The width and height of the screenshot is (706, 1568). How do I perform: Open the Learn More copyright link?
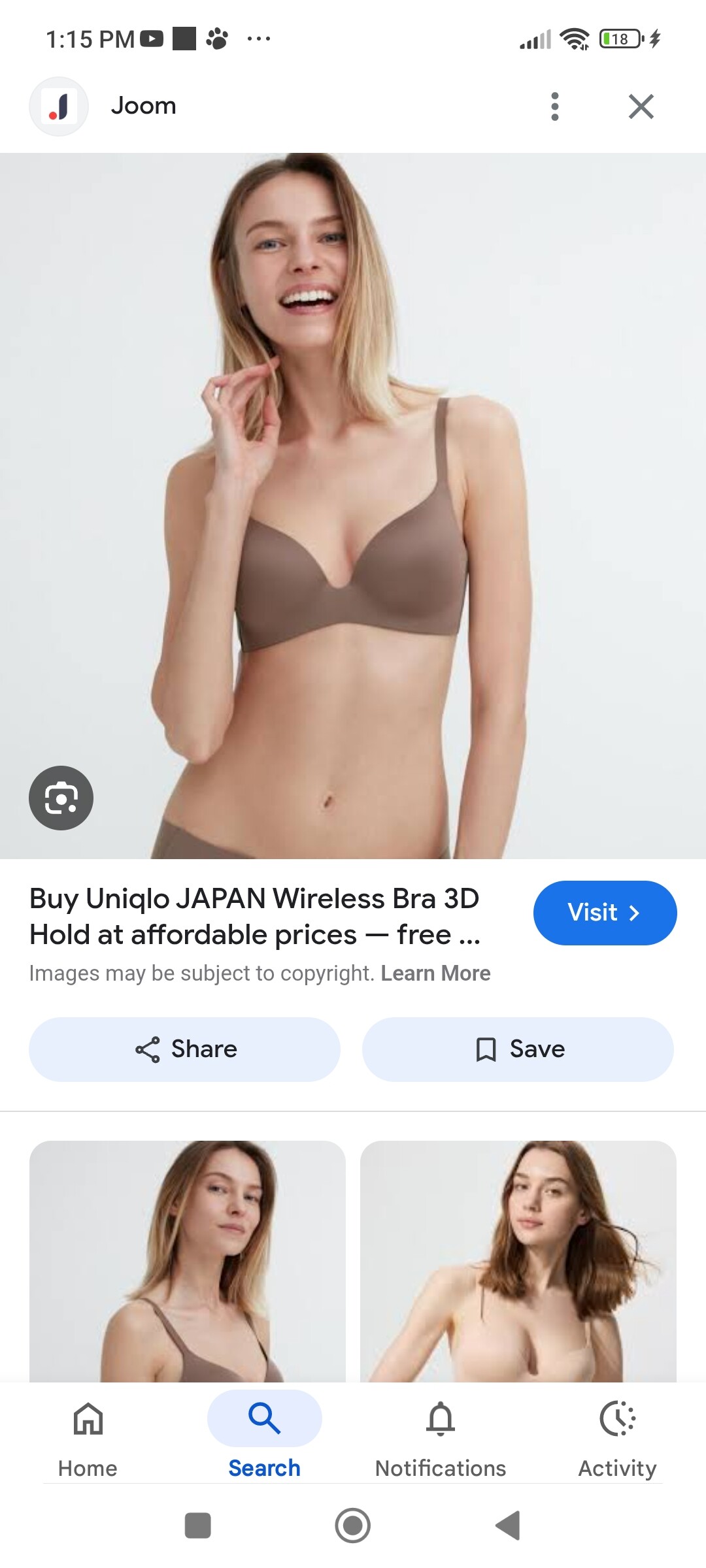click(435, 973)
